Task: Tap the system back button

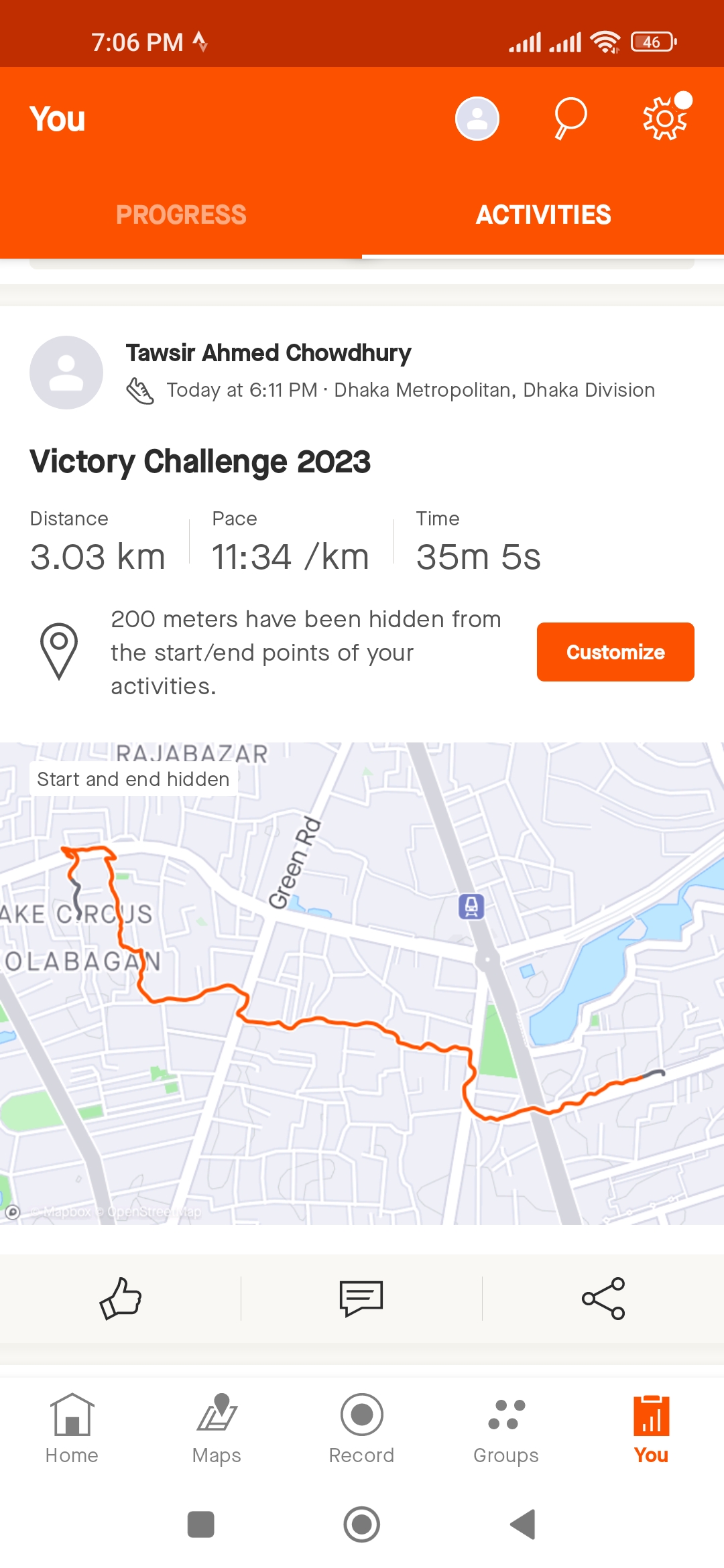Action: [x=523, y=1524]
